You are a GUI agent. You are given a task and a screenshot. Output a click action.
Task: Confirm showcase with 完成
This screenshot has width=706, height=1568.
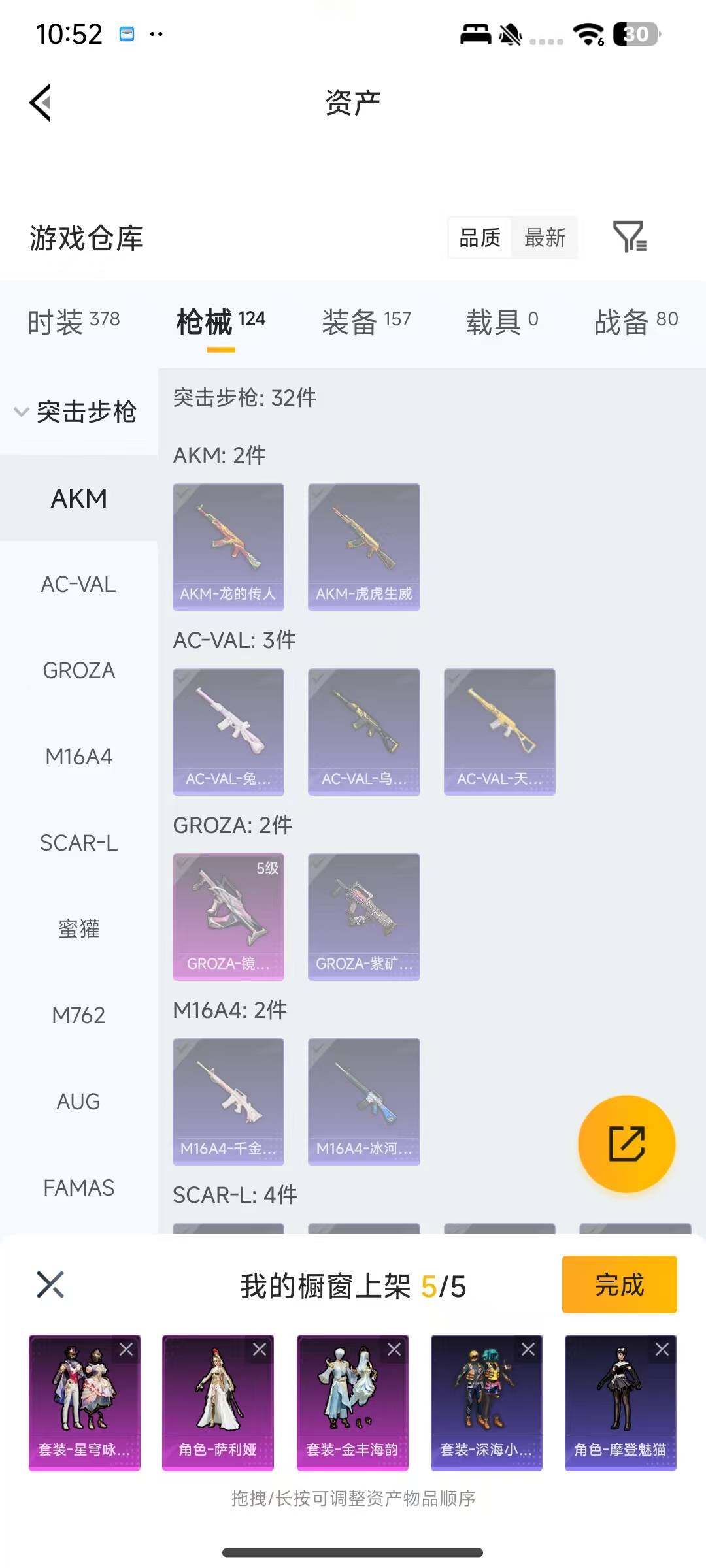pyautogui.click(x=619, y=1284)
